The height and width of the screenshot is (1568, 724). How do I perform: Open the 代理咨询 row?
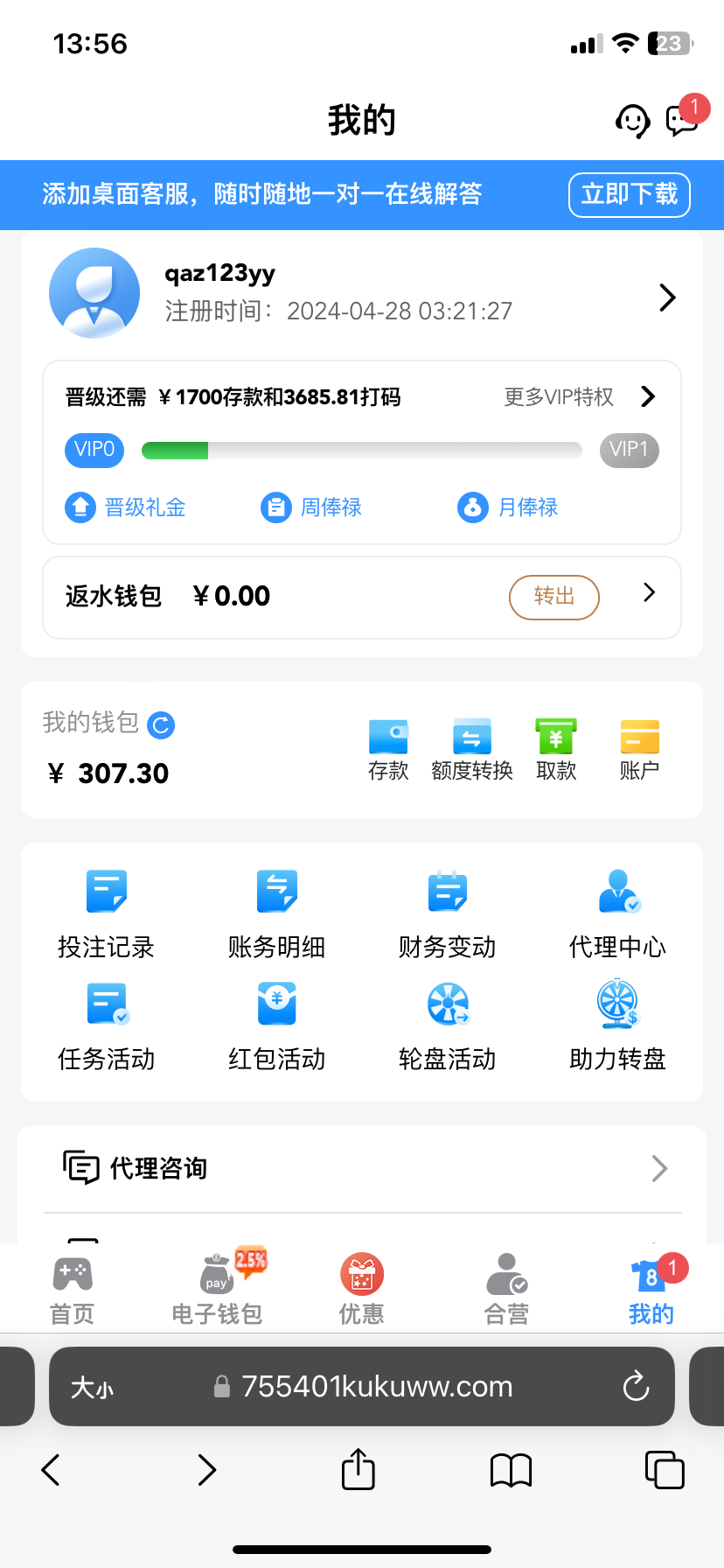(362, 1169)
